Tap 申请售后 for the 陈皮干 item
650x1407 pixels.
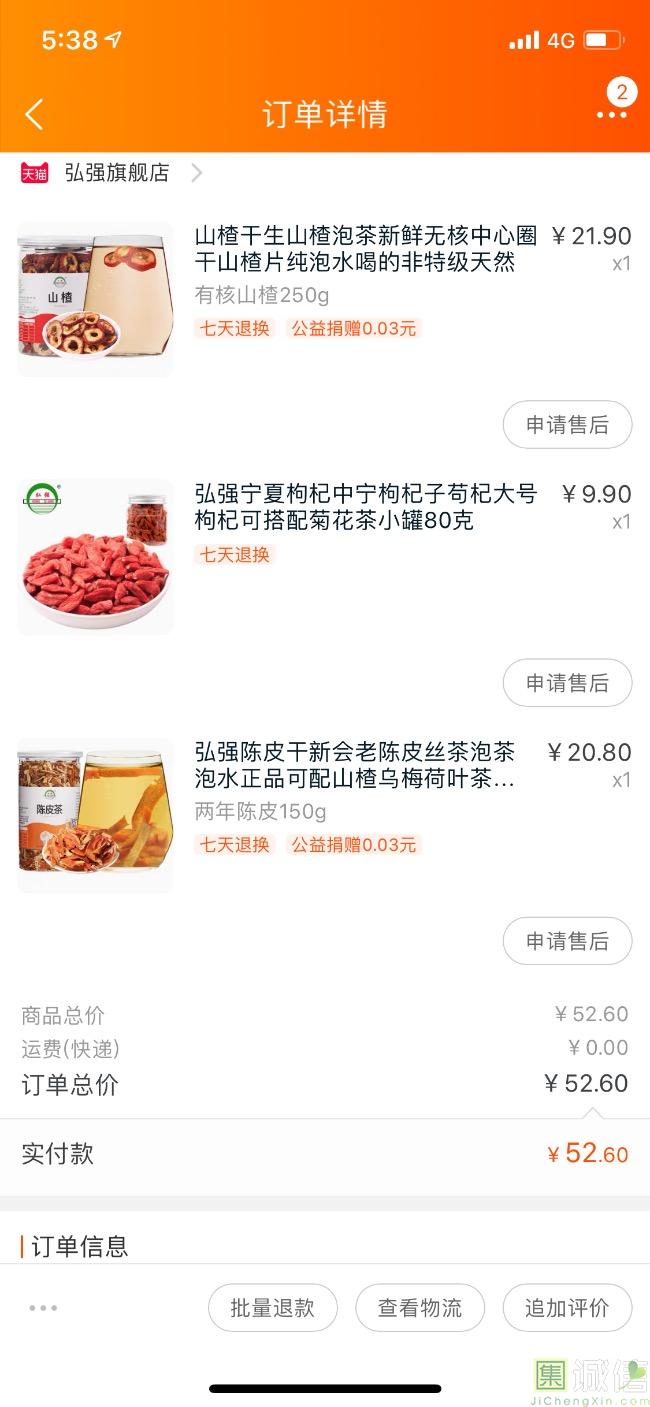(567, 941)
